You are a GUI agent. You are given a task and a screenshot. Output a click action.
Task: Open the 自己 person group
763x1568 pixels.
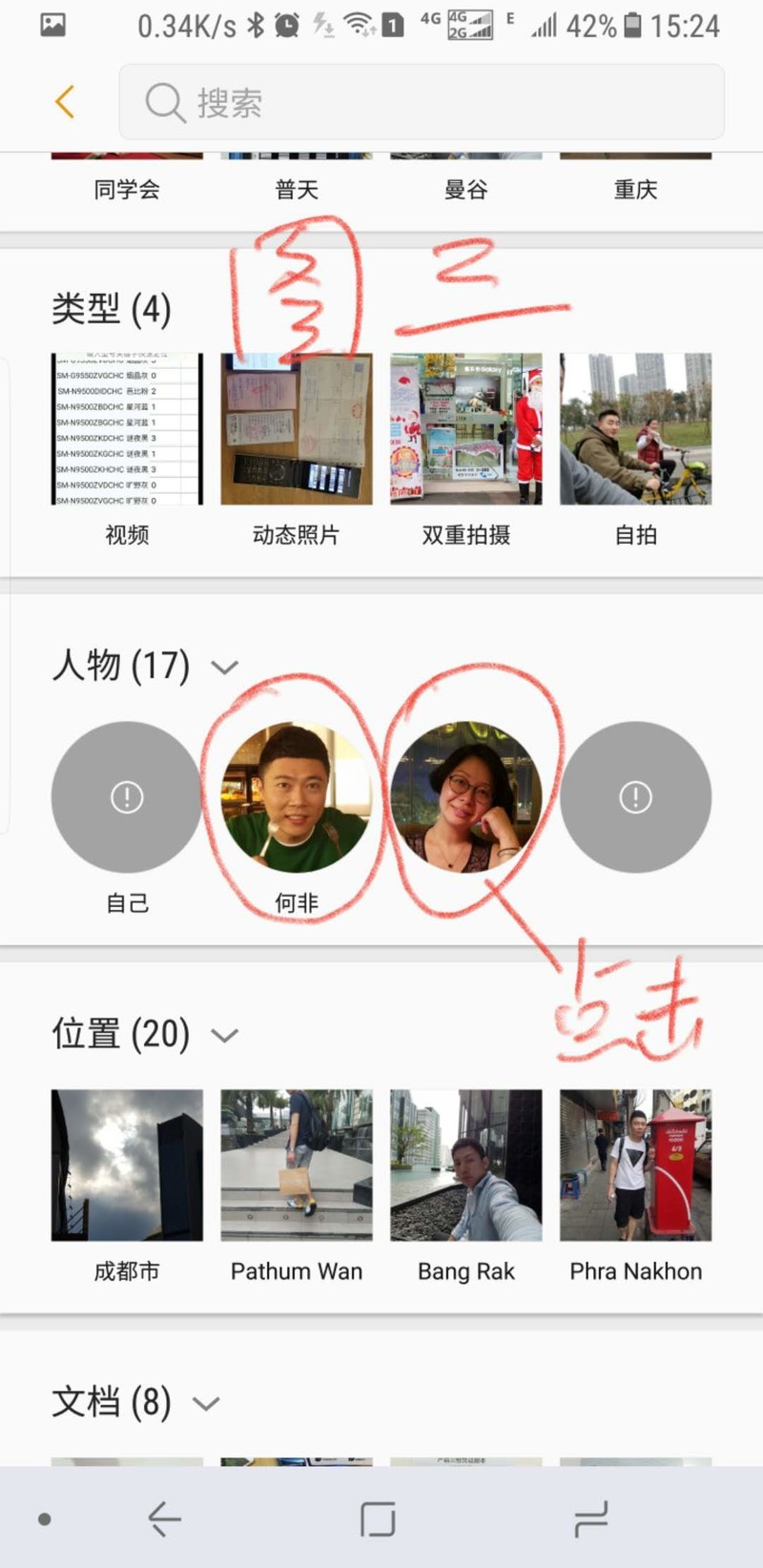[126, 796]
